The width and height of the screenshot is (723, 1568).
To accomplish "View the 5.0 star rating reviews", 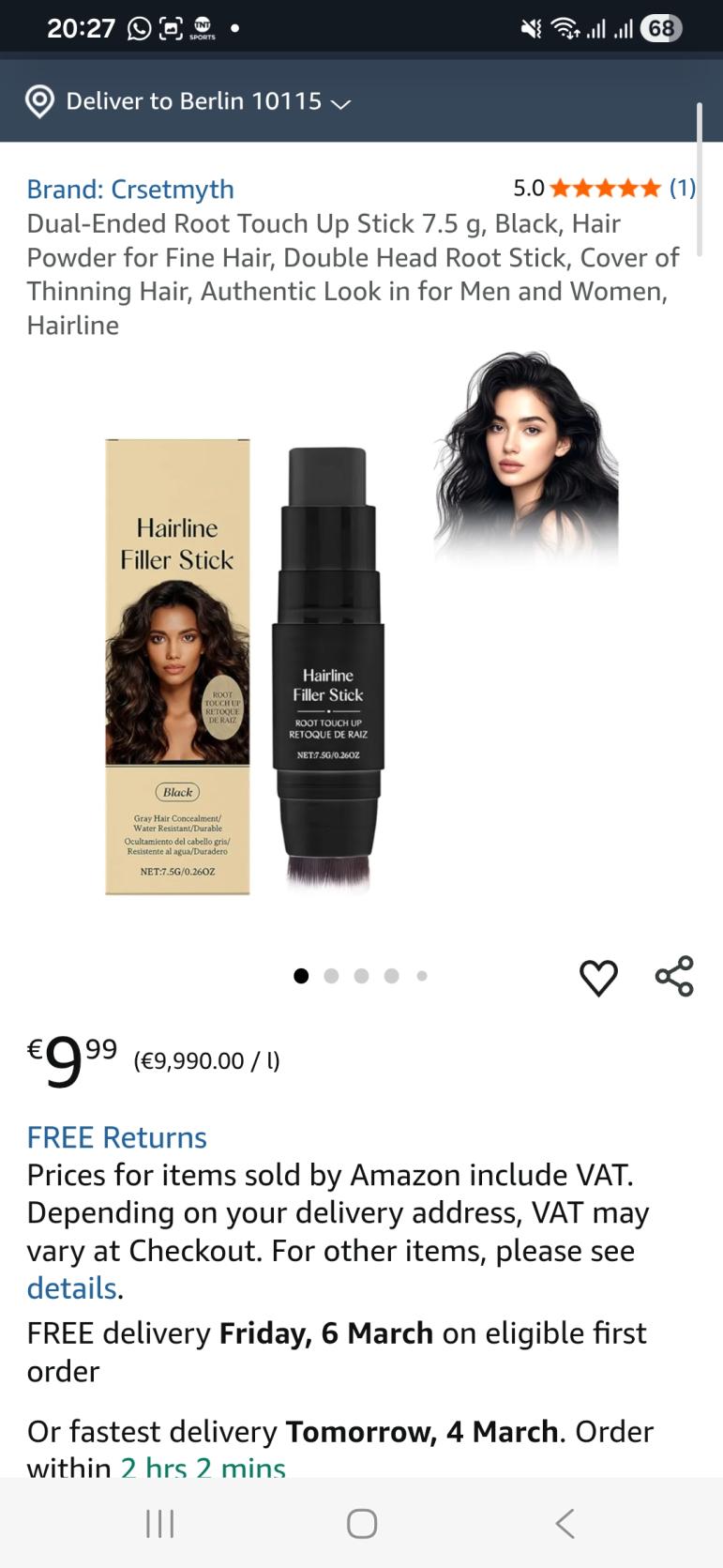I will coord(605,188).
